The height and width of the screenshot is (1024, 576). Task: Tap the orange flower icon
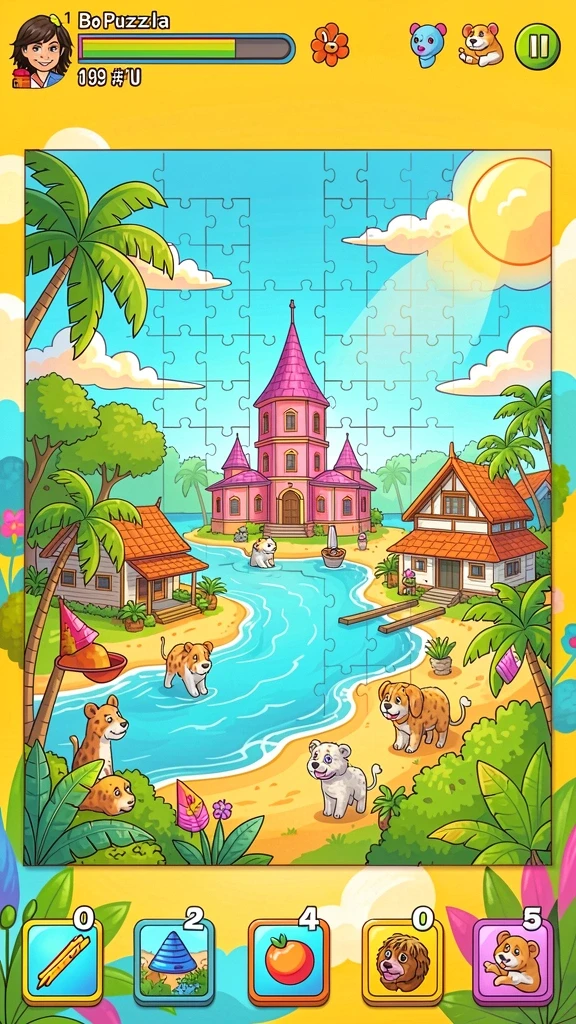point(330,45)
